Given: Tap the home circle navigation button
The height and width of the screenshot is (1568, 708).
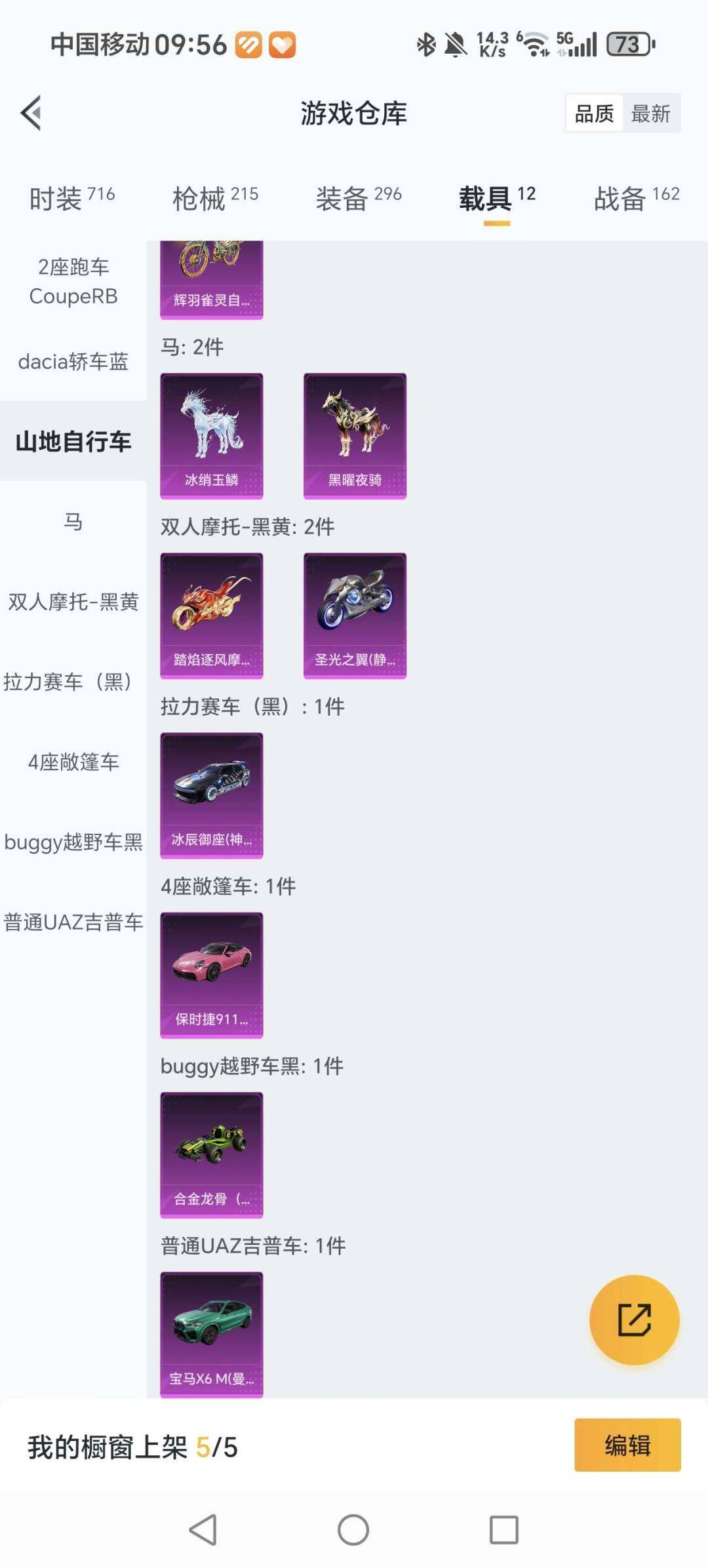Looking at the screenshot, I should (353, 1530).
